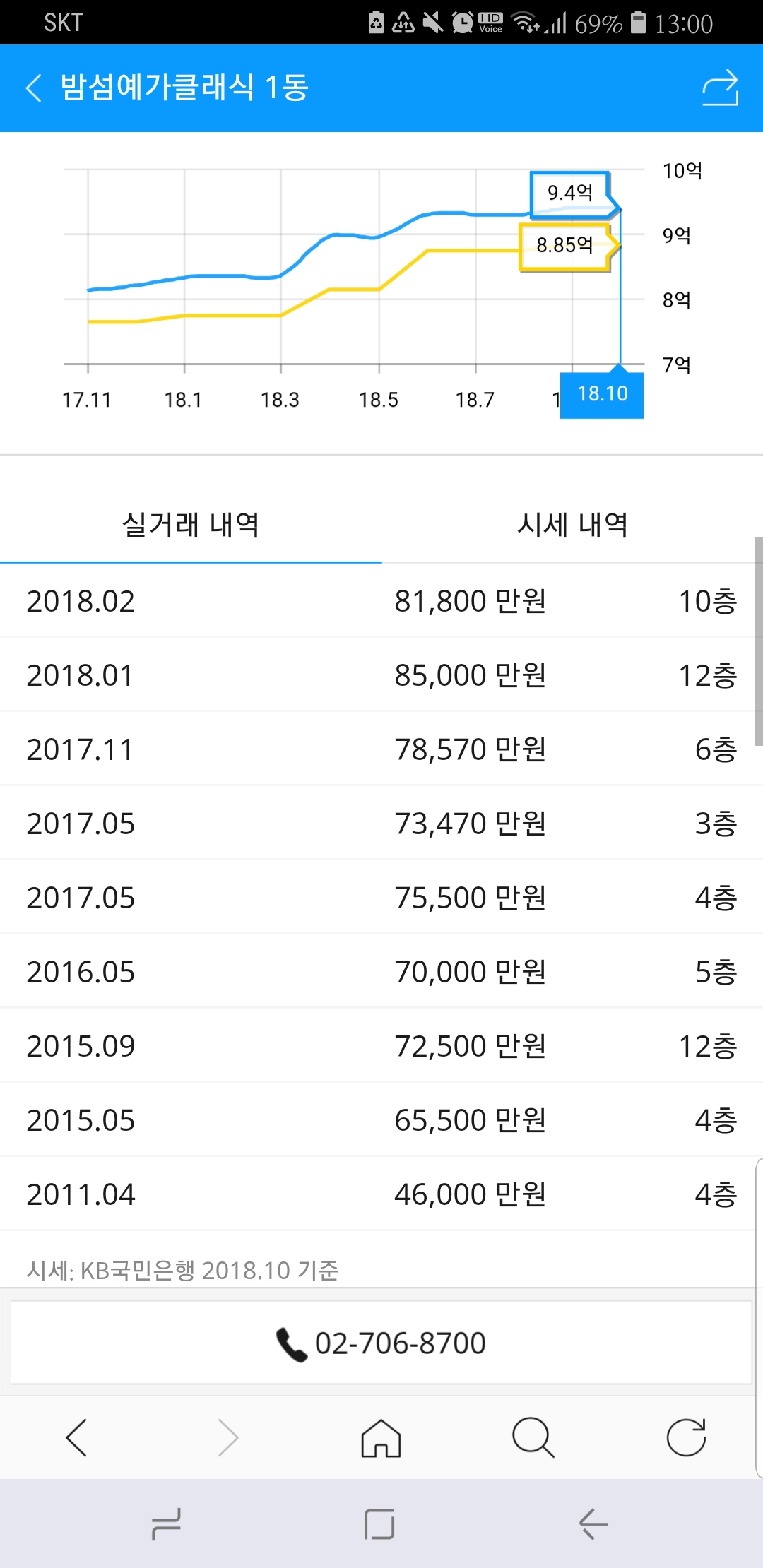Select the 실거래 내역 tab
The width and height of the screenshot is (763, 1568).
191,525
